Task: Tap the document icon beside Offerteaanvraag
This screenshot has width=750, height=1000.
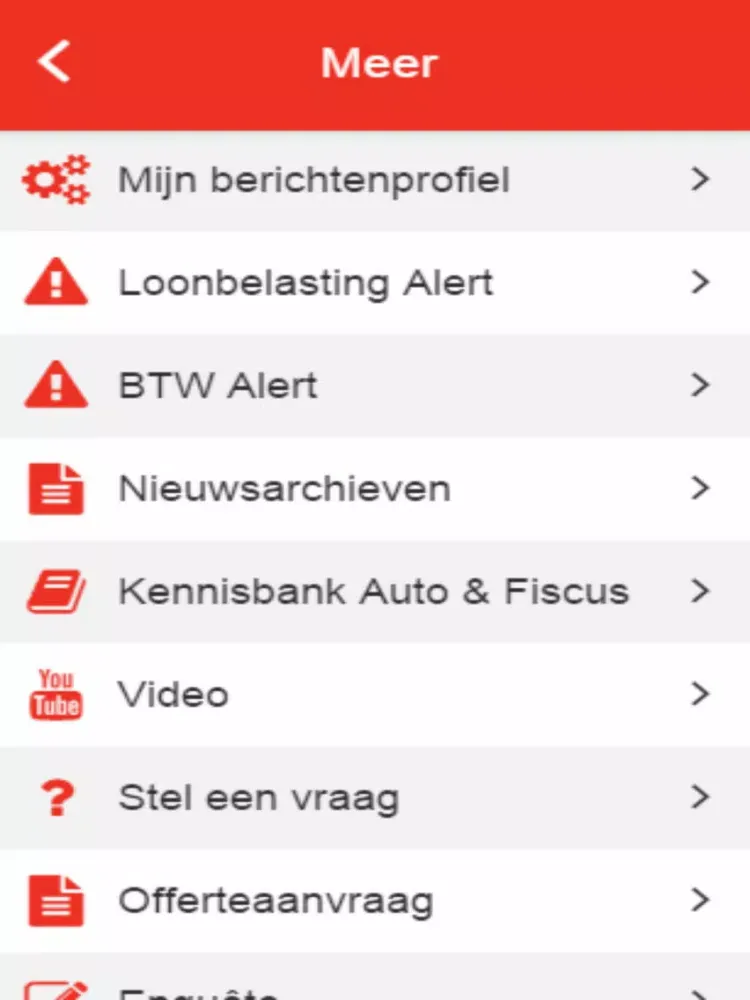Action: pos(55,899)
